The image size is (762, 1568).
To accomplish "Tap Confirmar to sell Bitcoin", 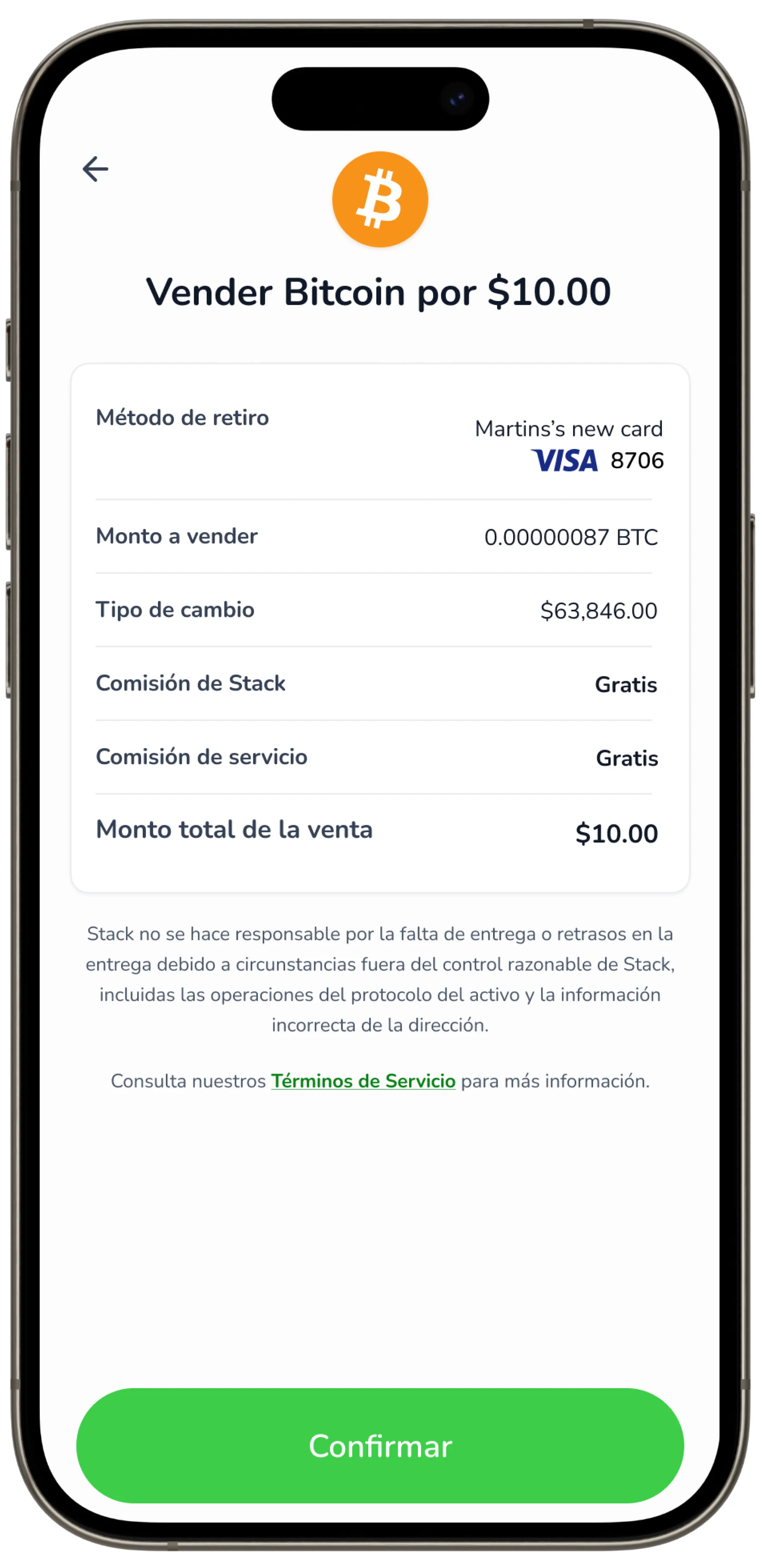I will click(x=380, y=1446).
